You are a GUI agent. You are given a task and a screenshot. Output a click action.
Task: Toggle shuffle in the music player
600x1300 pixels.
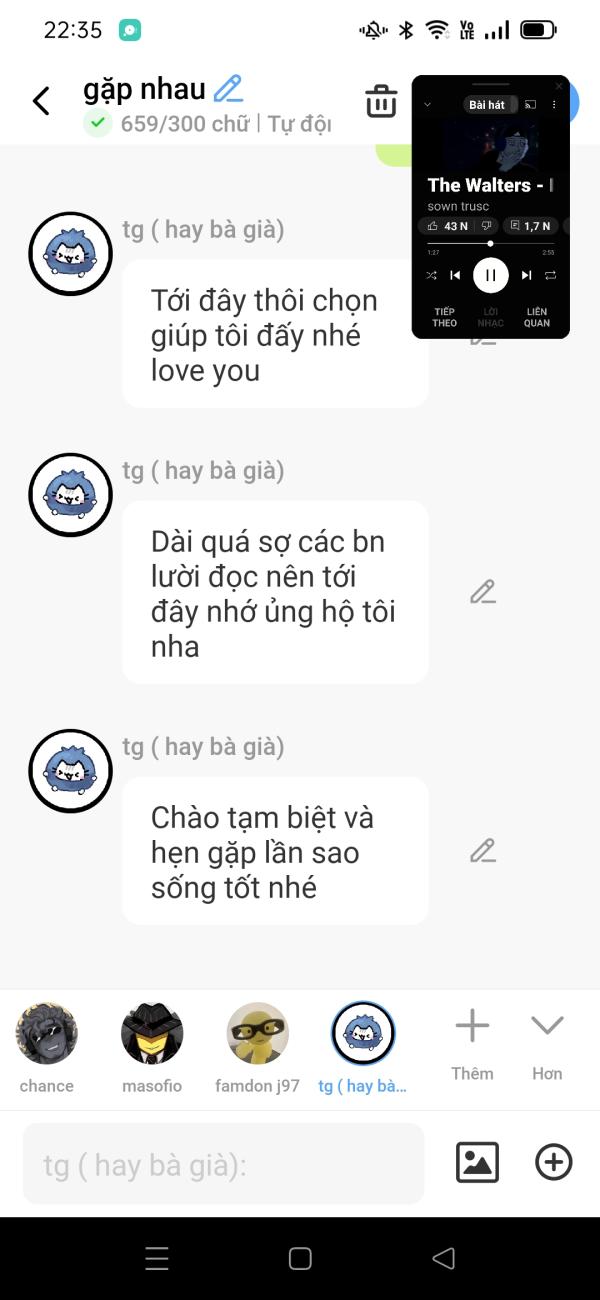[431, 275]
